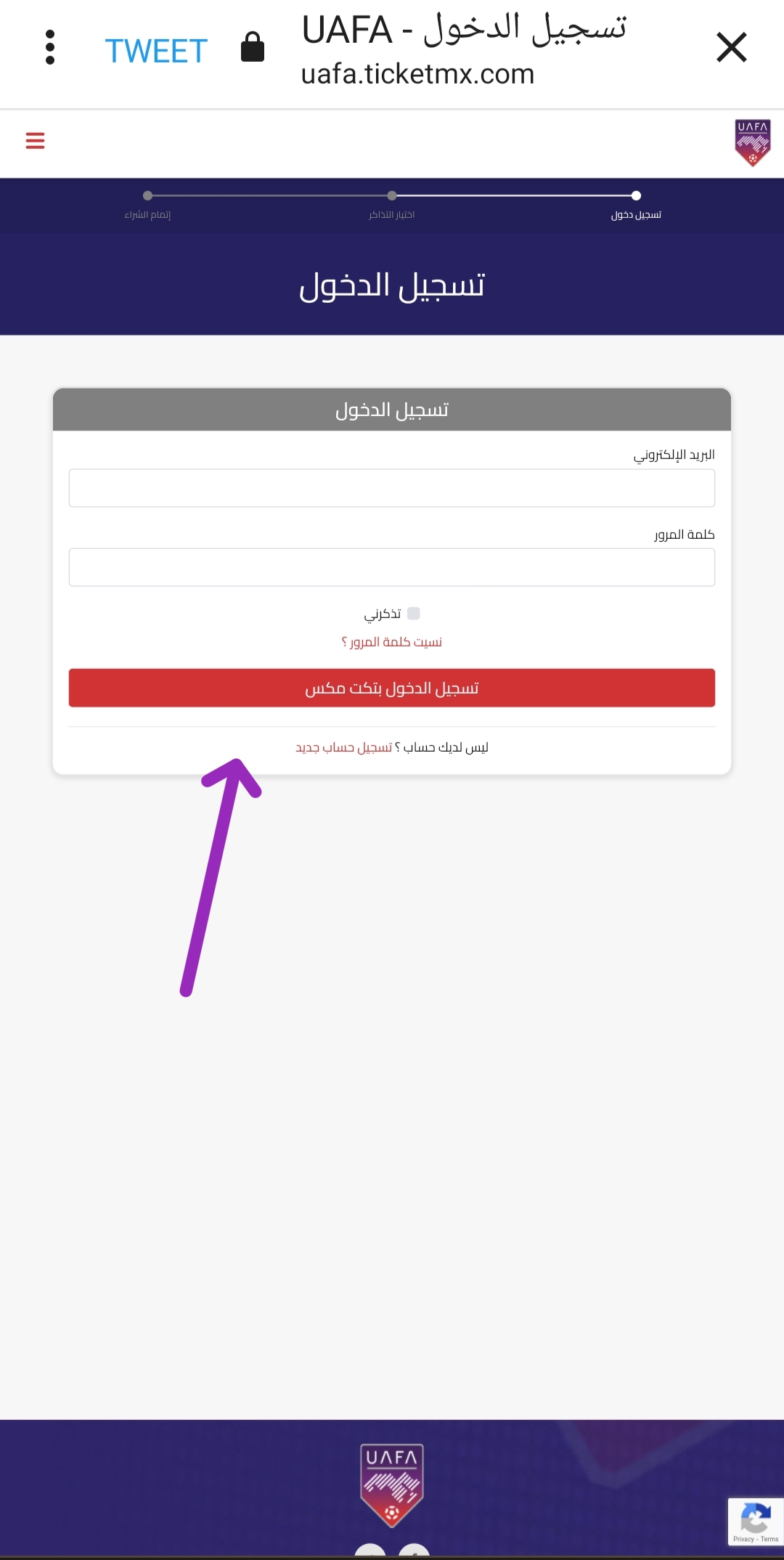The height and width of the screenshot is (1560, 784).
Task: Open reCAPTCHA privacy and terms badge
Action: [x=755, y=1522]
